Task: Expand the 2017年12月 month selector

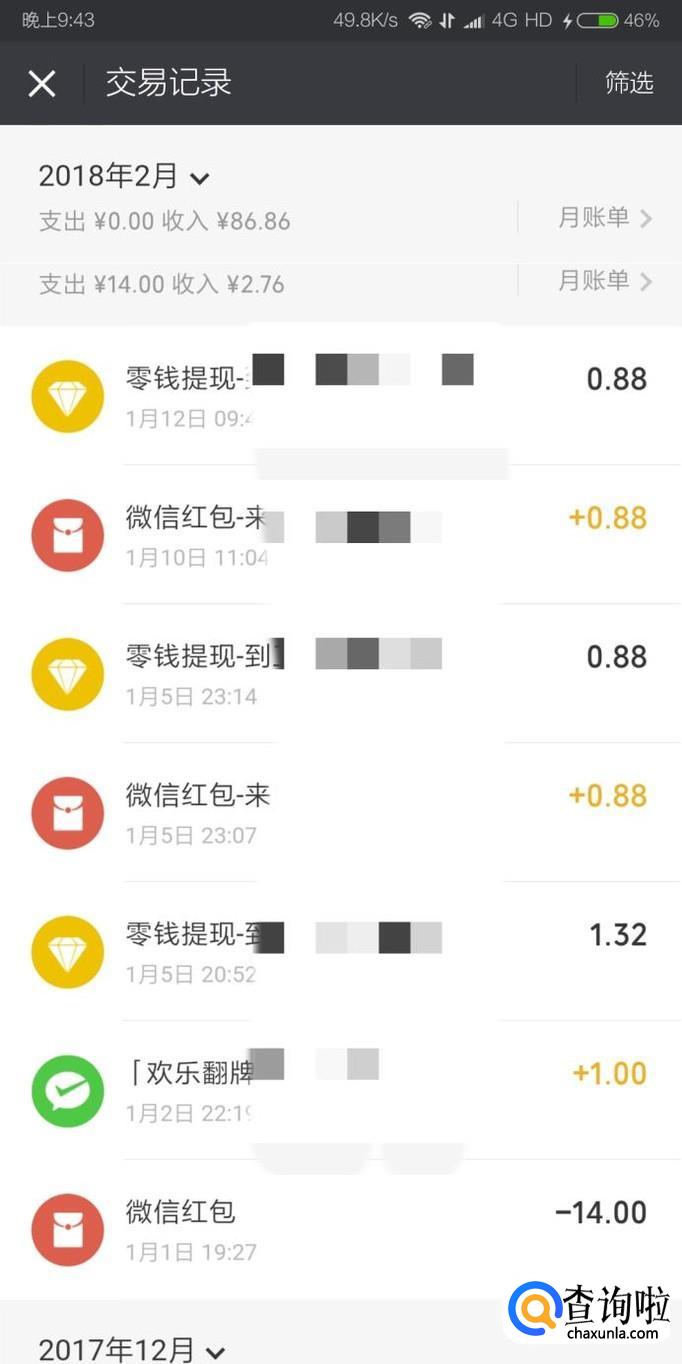Action: tap(132, 1349)
